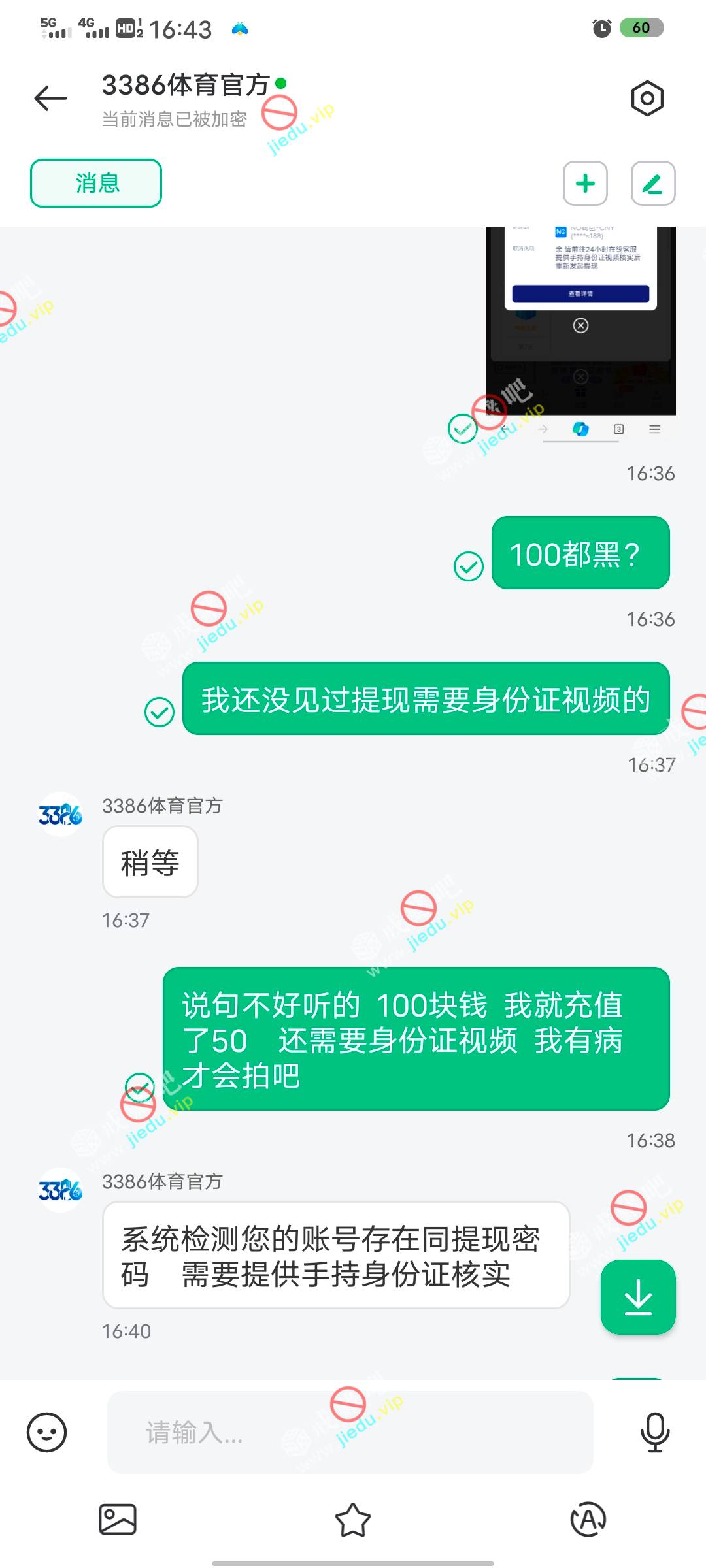This screenshot has height=1568, width=706.
Task: Tap the plus add button
Action: click(585, 184)
